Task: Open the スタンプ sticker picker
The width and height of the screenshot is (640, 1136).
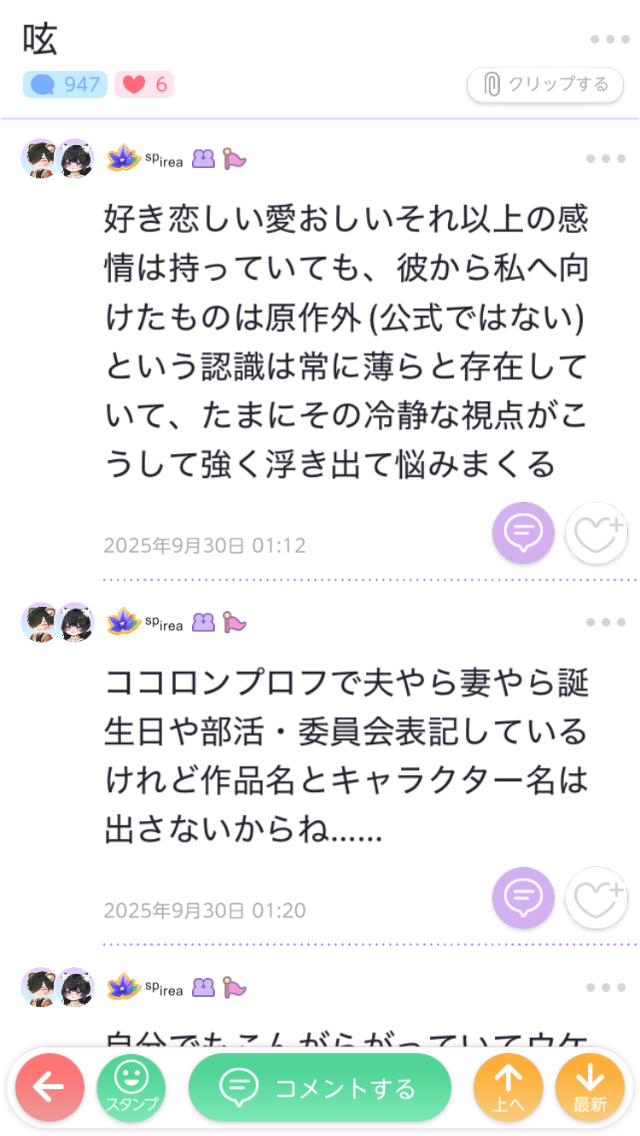Action: (x=131, y=1088)
